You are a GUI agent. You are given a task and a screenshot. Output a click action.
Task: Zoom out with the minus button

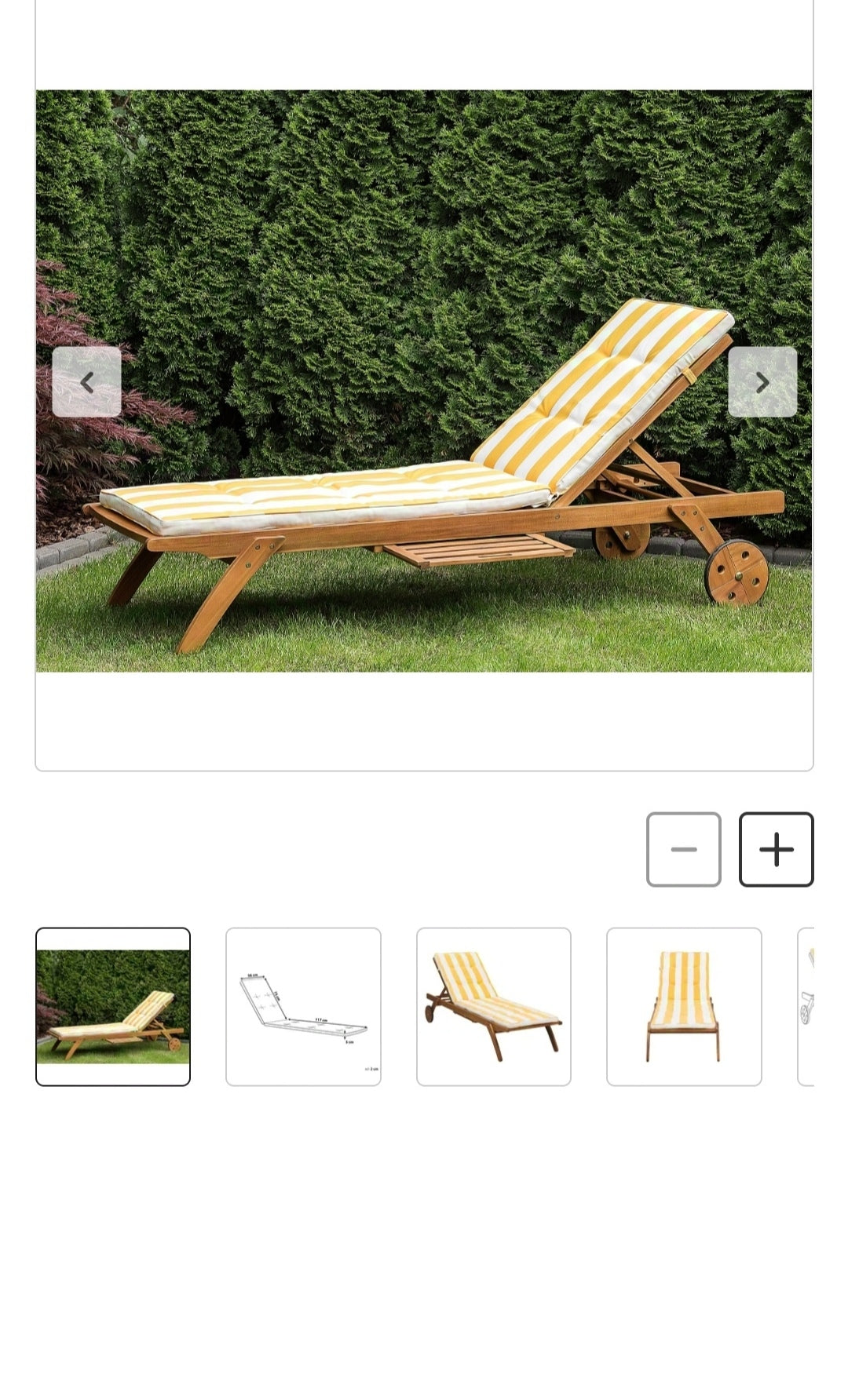[683, 849]
